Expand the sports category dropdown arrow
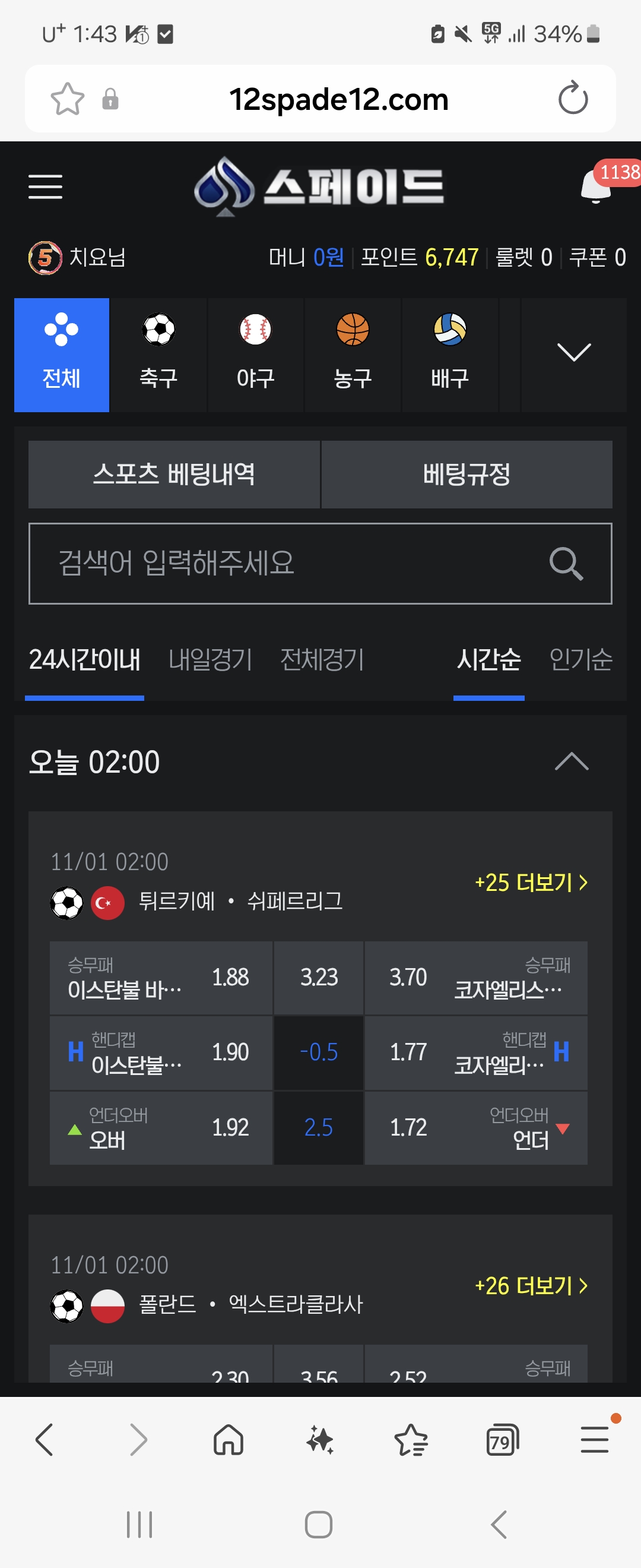 (573, 353)
